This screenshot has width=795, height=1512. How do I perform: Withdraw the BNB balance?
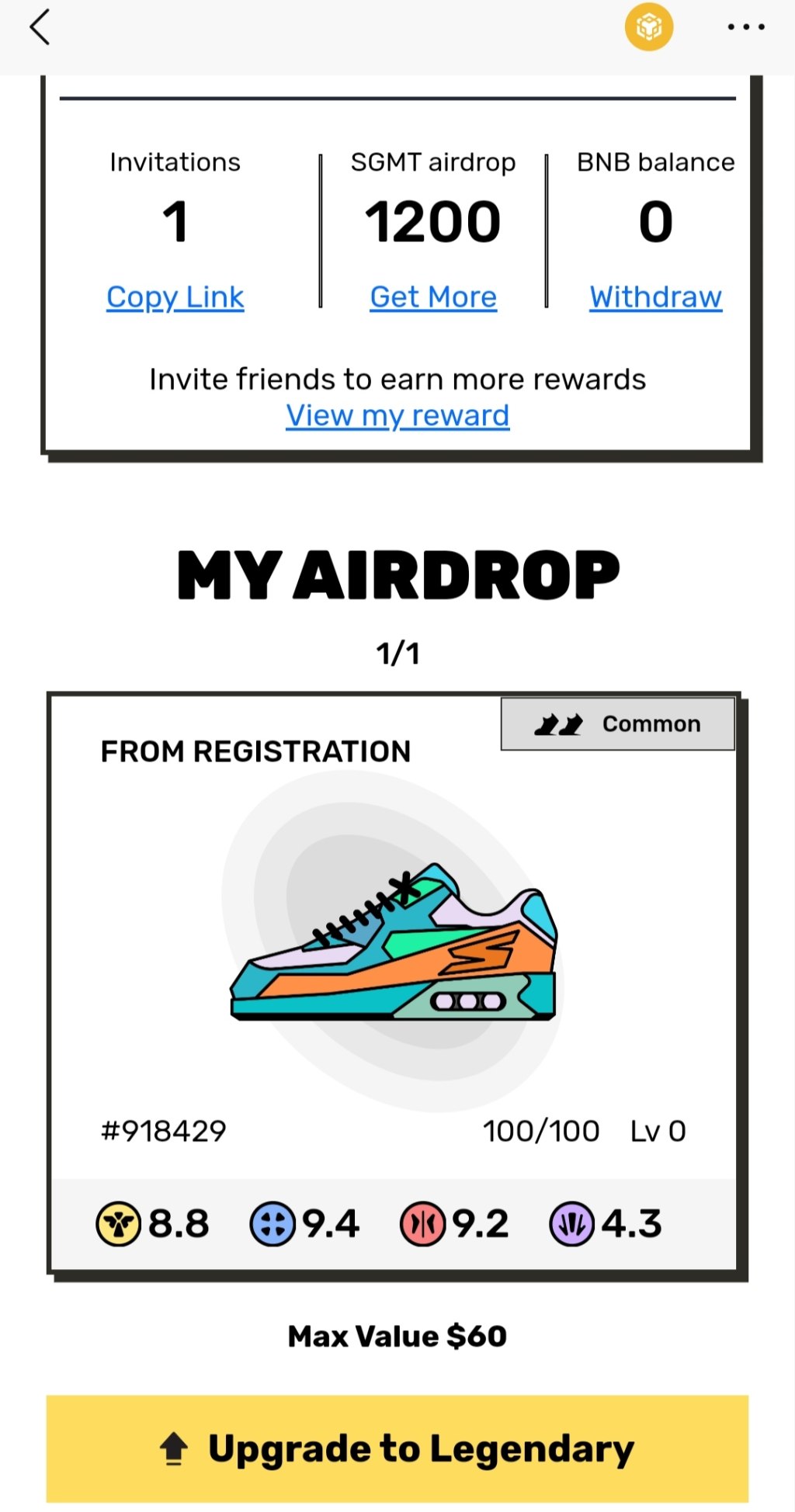(655, 297)
